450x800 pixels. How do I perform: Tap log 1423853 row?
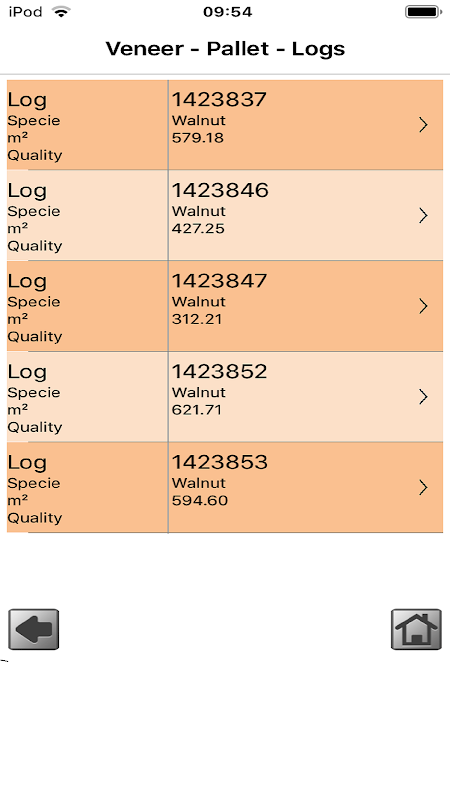(x=224, y=488)
